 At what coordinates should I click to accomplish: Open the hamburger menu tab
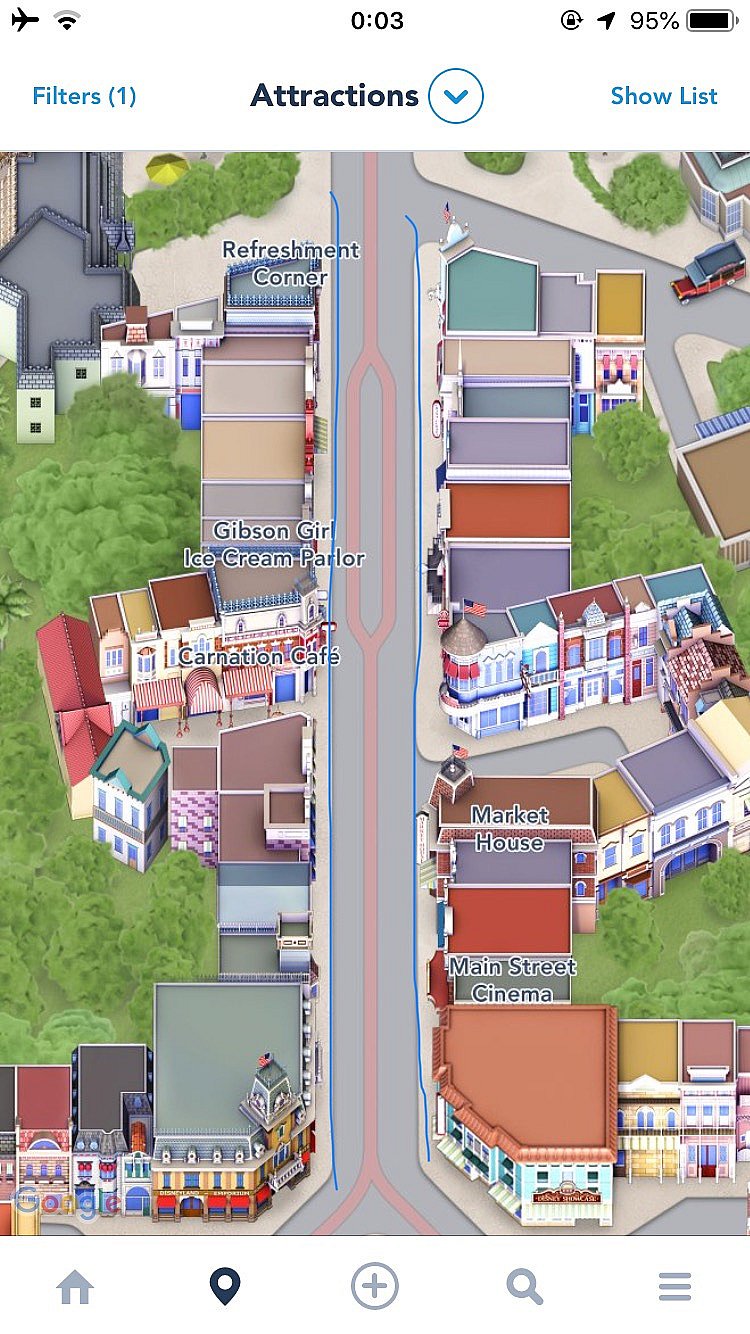pyautogui.click(x=675, y=1287)
